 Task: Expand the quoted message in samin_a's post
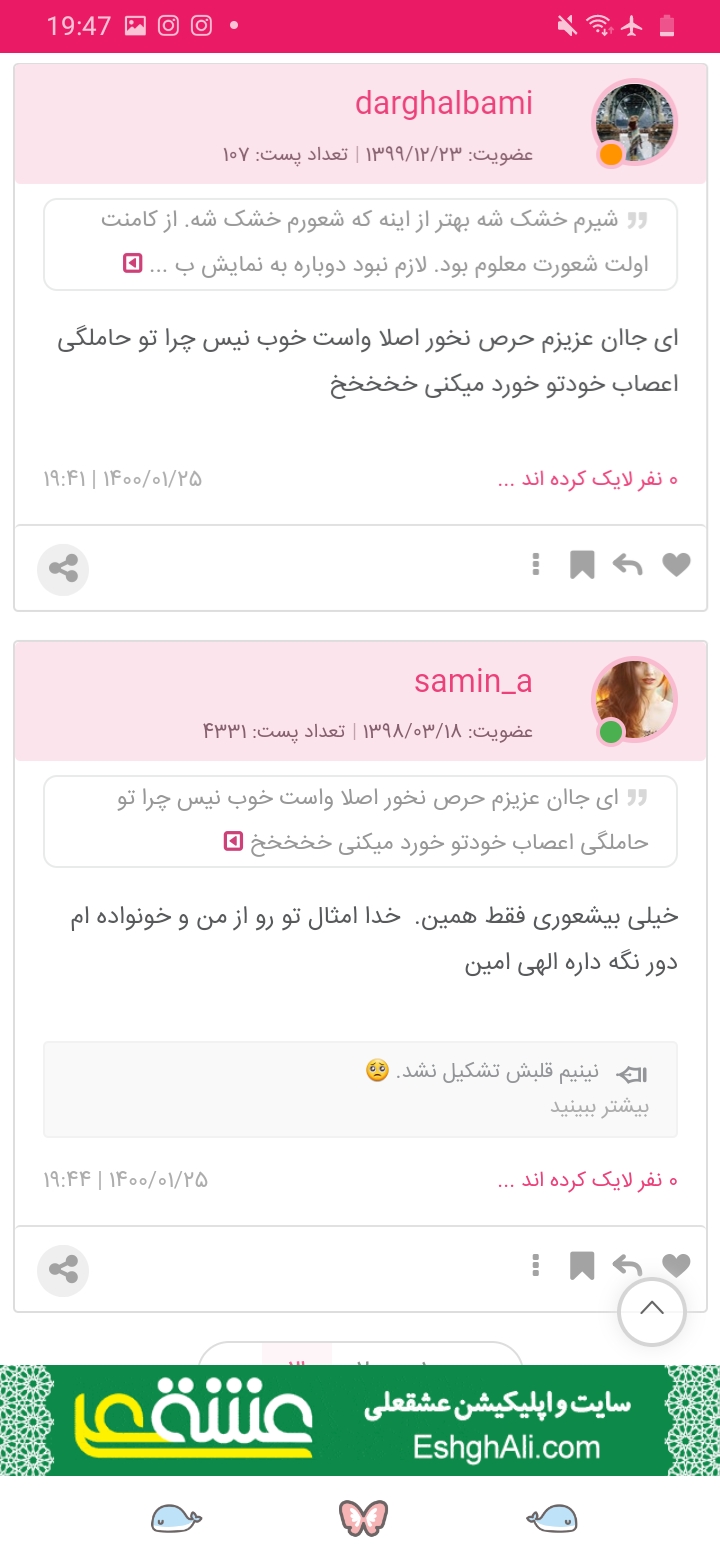coord(233,842)
